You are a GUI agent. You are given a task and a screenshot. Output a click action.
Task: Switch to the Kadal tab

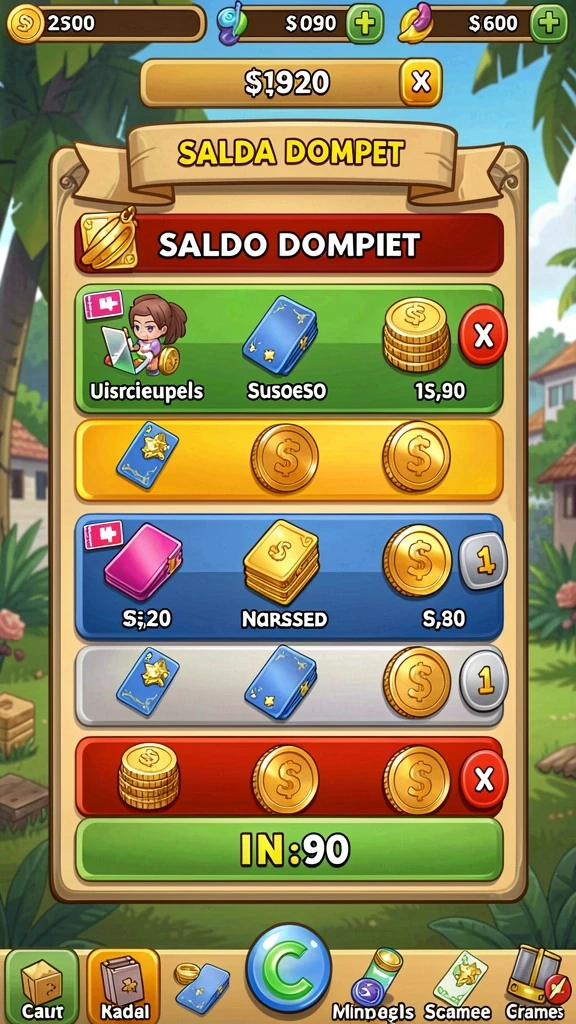(123, 986)
